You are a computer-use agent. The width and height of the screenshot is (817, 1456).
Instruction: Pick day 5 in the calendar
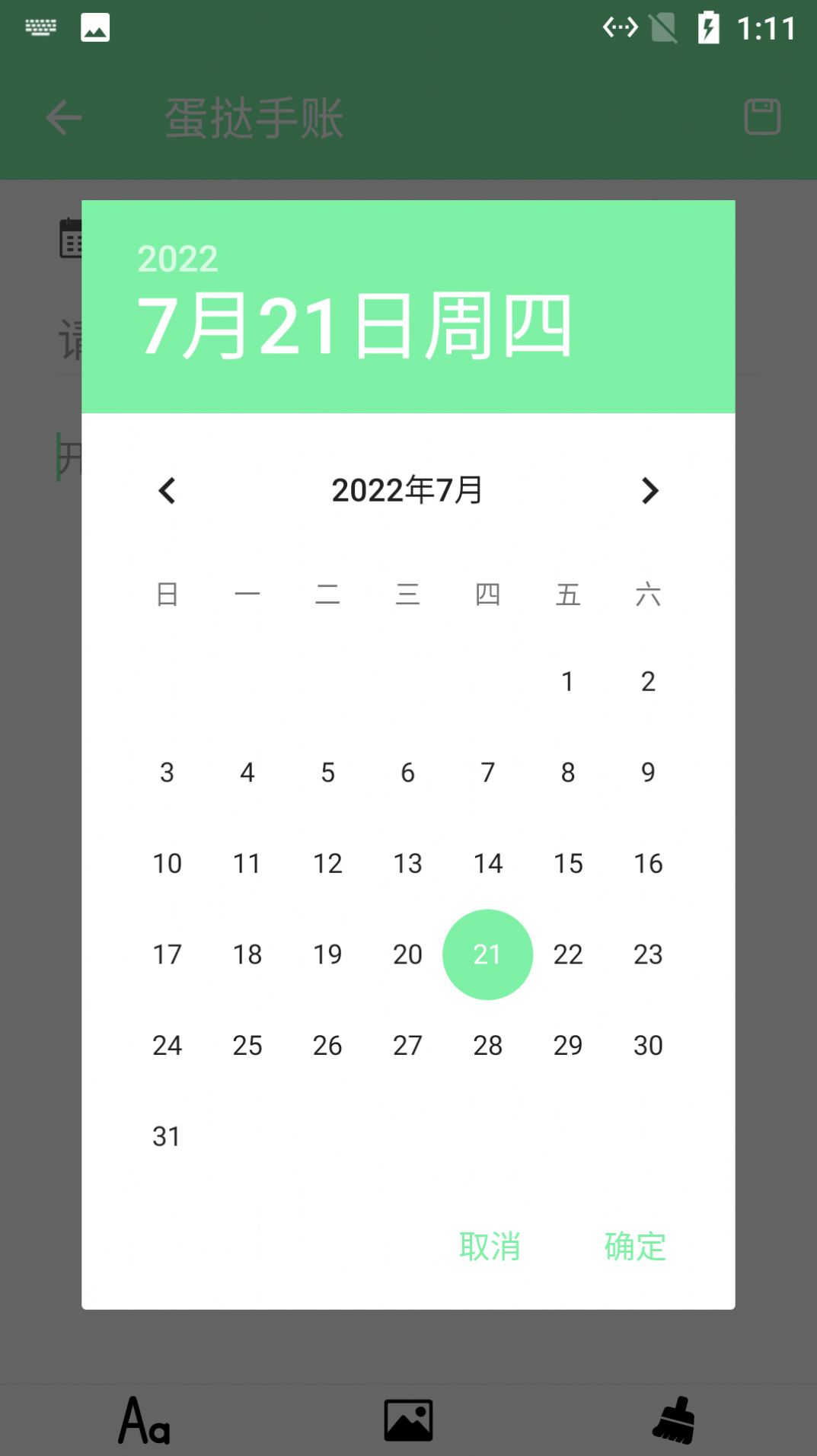click(327, 773)
